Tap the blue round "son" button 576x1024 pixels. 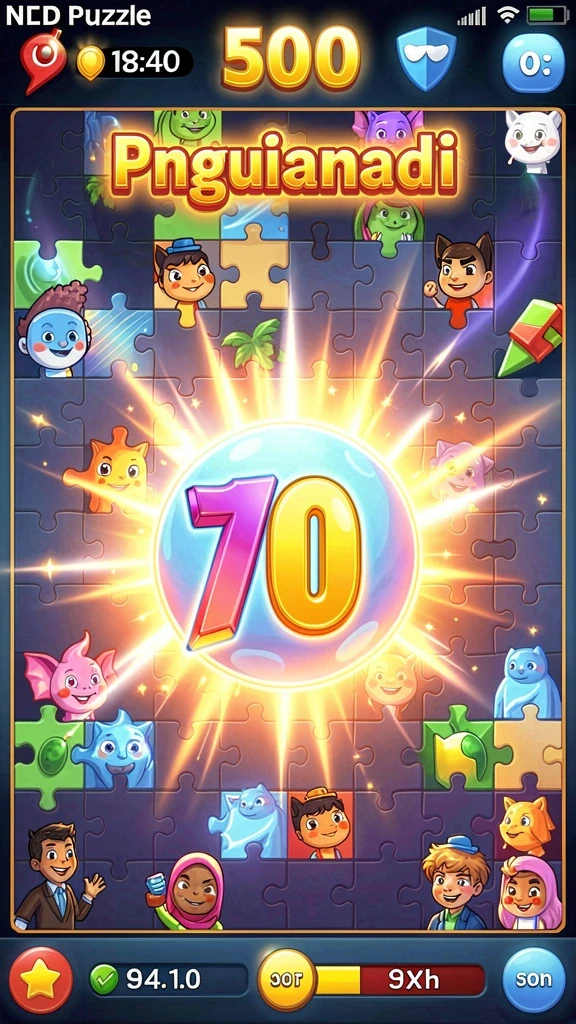533,979
